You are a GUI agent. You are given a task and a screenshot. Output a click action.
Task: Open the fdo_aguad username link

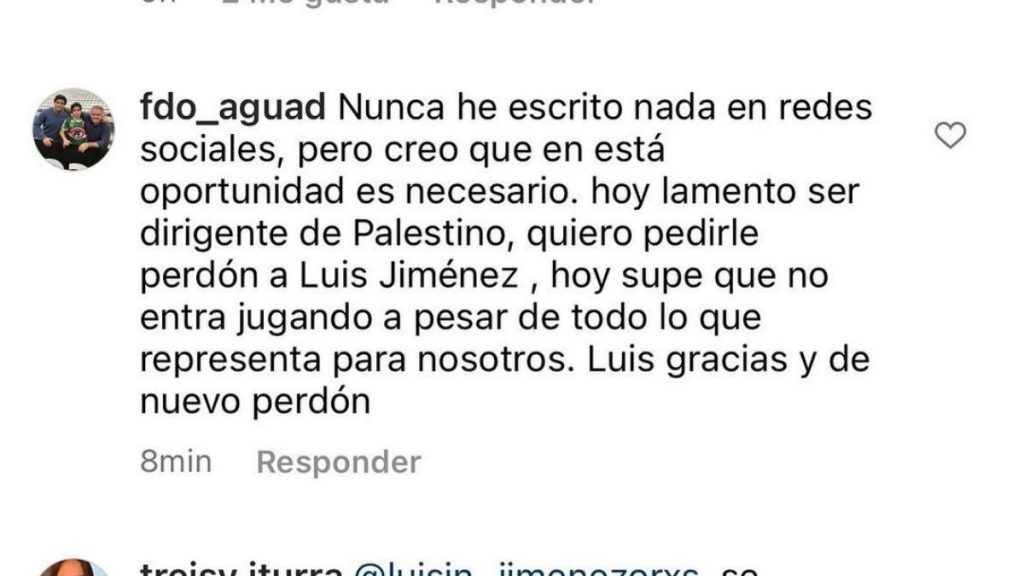click(x=232, y=105)
